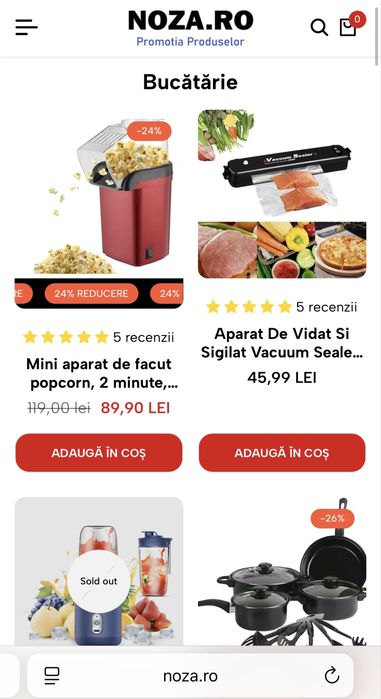Open the Aparat De Vidat Si Sigilat title
This screenshot has width=381, height=699.
pos(282,343)
